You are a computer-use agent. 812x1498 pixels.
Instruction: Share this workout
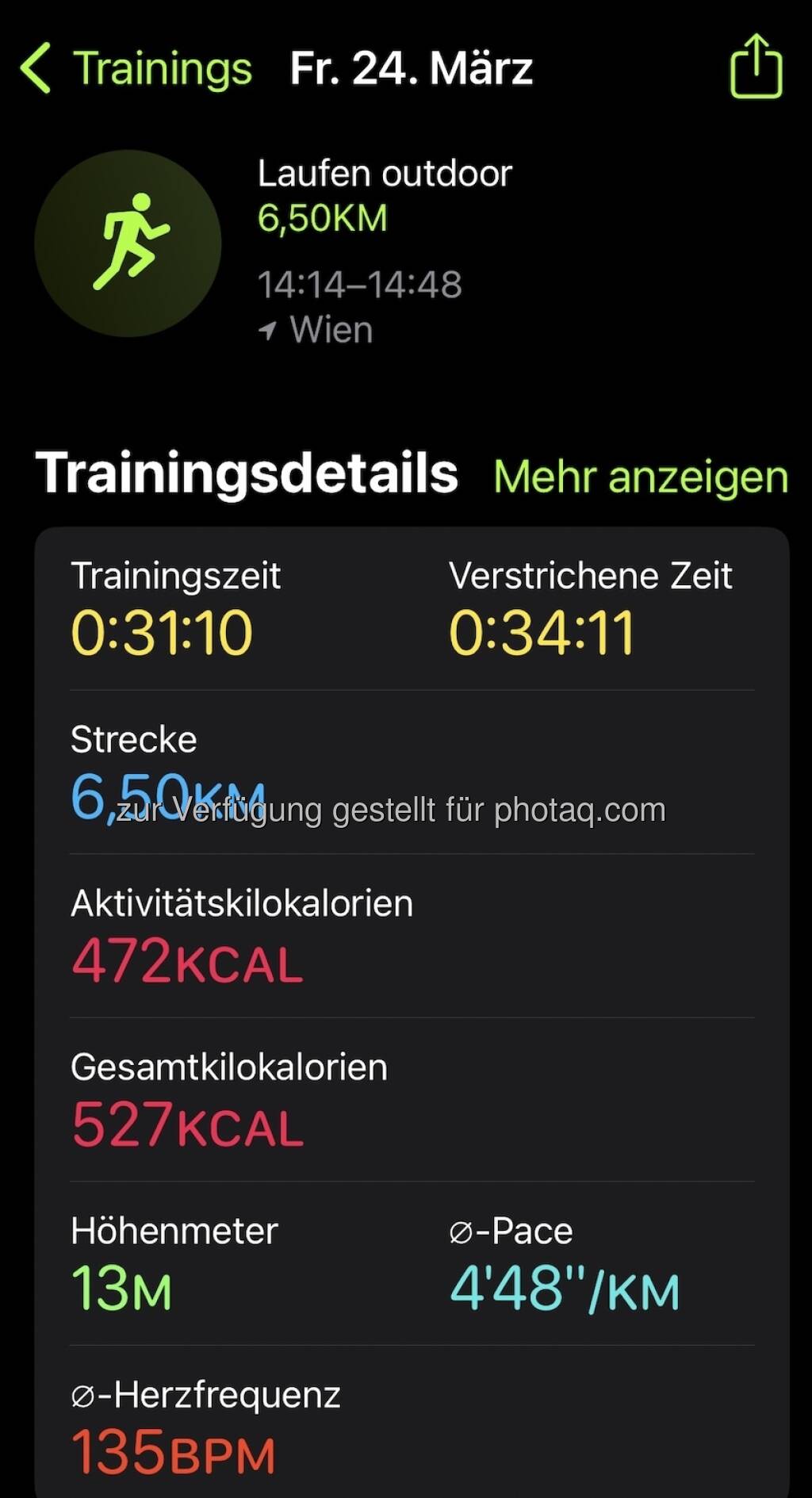(755, 67)
